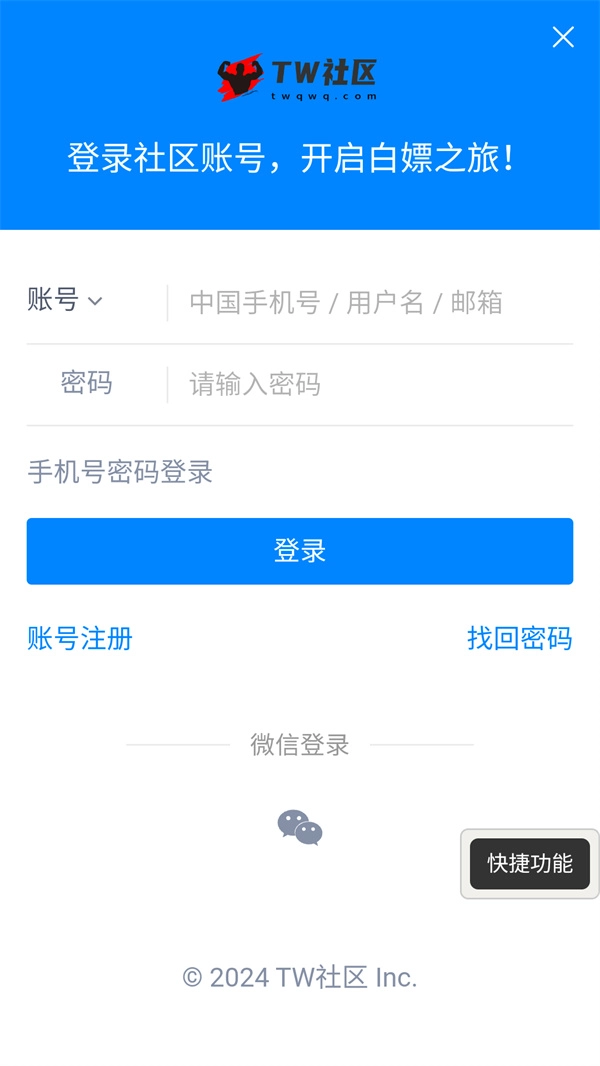Tap the blue 登录 button
Image resolution: width=600 pixels, height=1066 pixels.
[300, 551]
